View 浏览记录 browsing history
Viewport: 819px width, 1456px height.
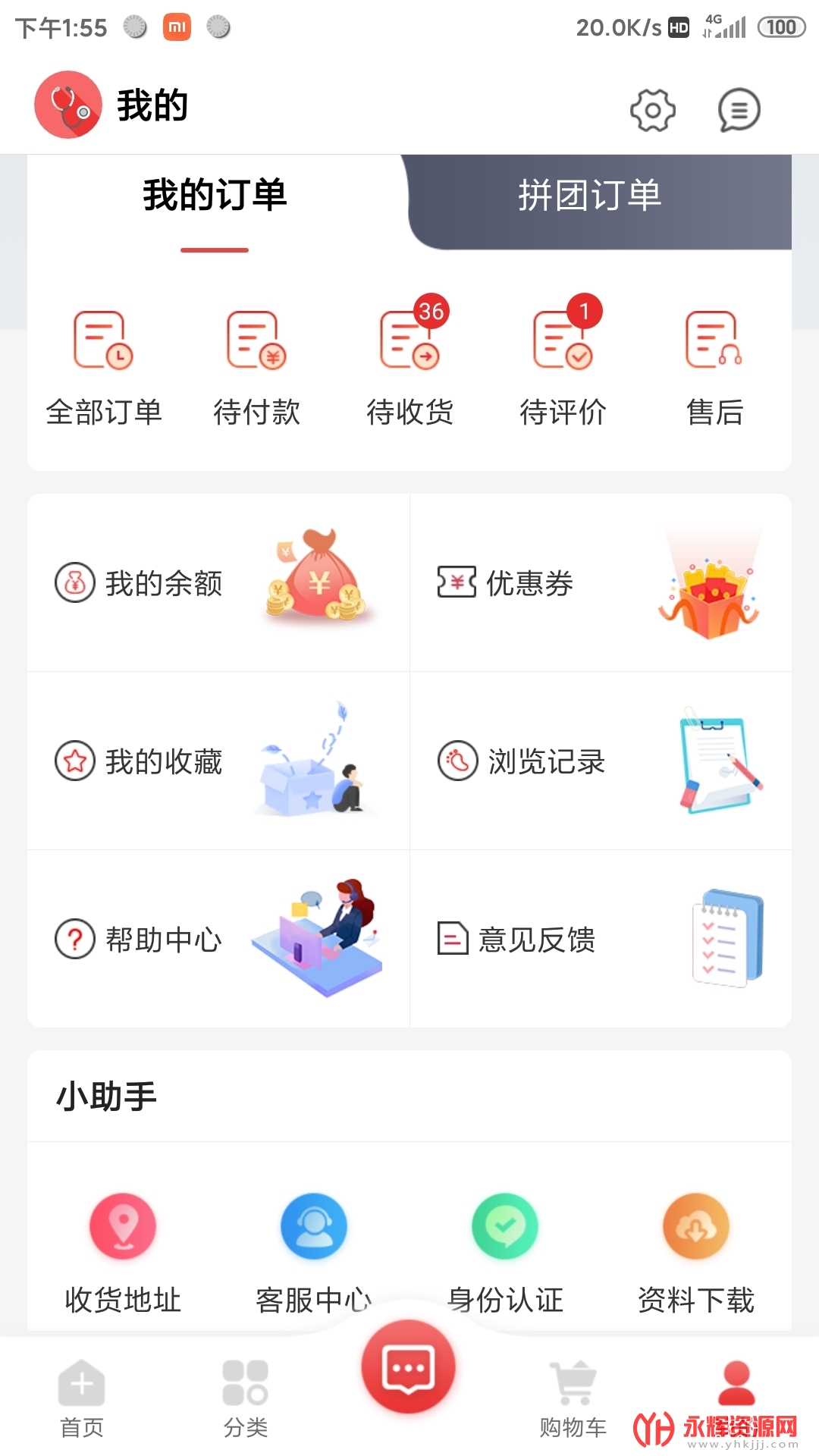[x=601, y=761]
